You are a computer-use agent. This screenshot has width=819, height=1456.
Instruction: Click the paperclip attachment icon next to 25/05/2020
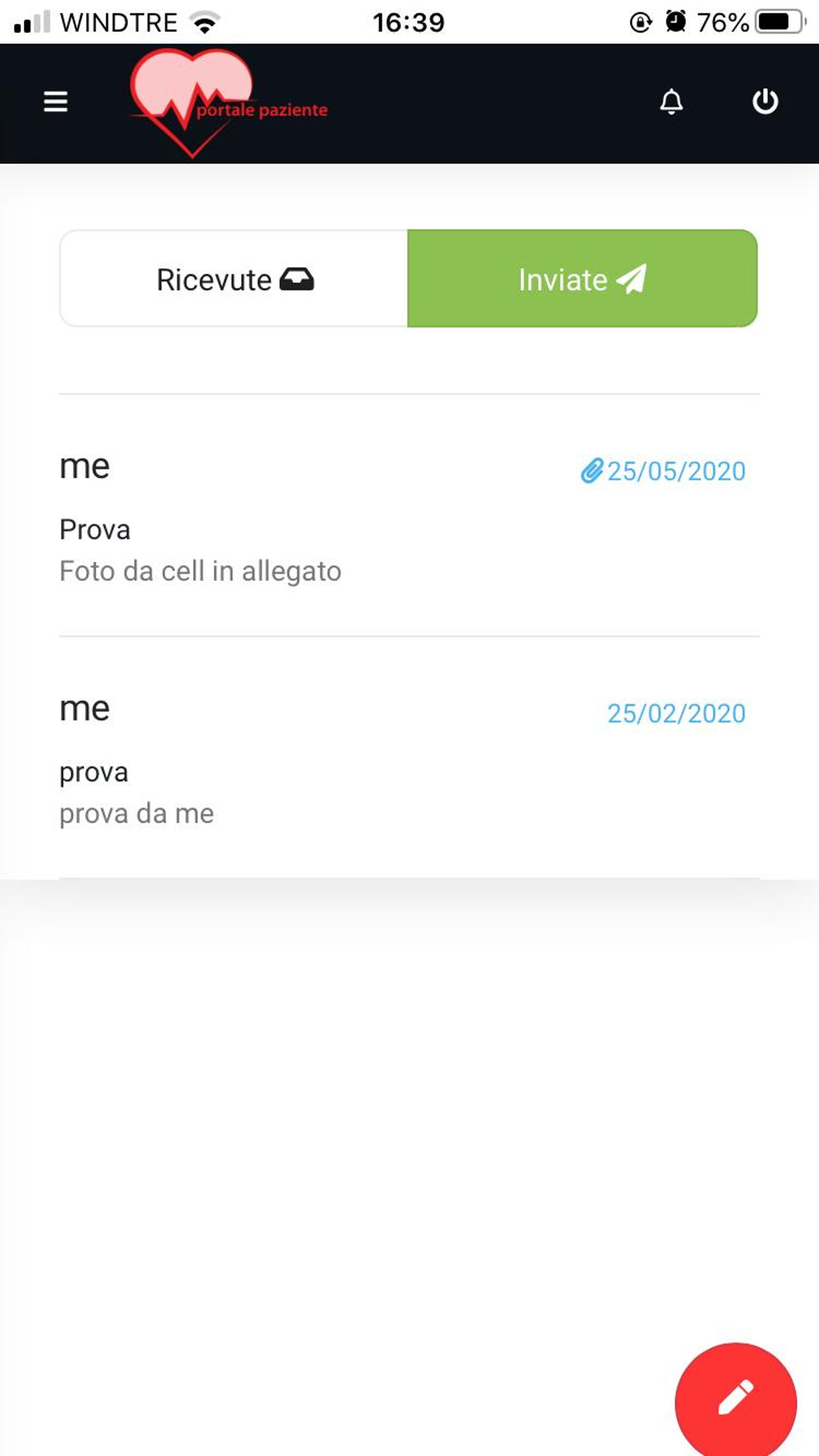click(593, 471)
